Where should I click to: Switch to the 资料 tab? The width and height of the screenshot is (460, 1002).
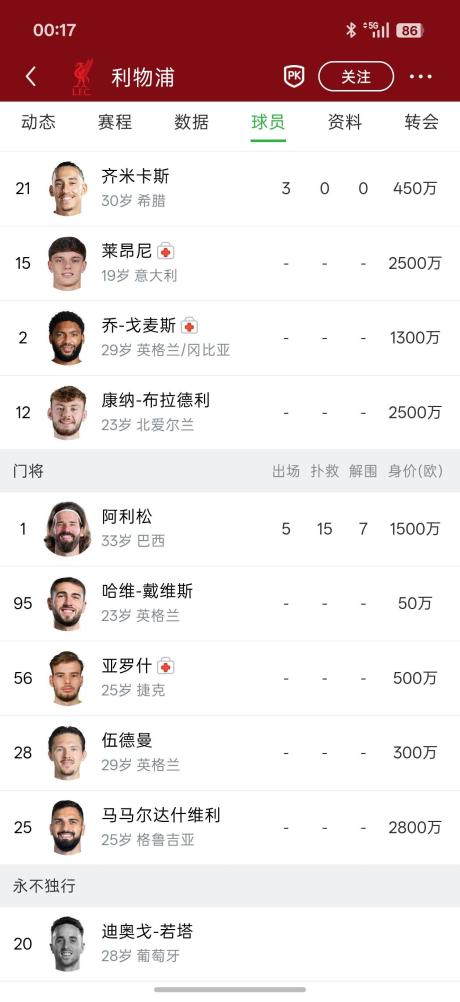click(345, 122)
